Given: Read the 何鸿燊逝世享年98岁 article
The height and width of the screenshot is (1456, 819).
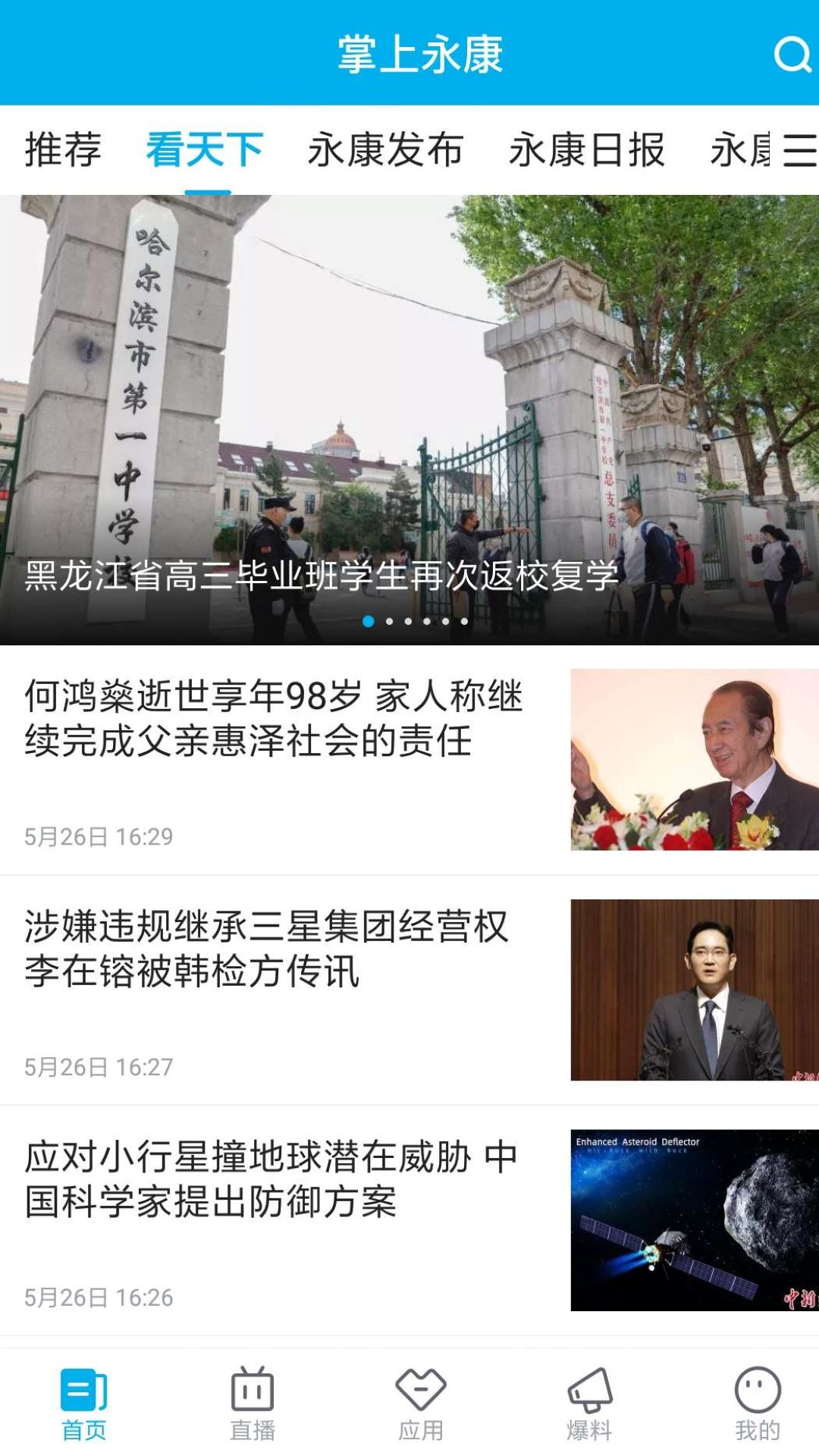Looking at the screenshot, I should click(x=273, y=718).
